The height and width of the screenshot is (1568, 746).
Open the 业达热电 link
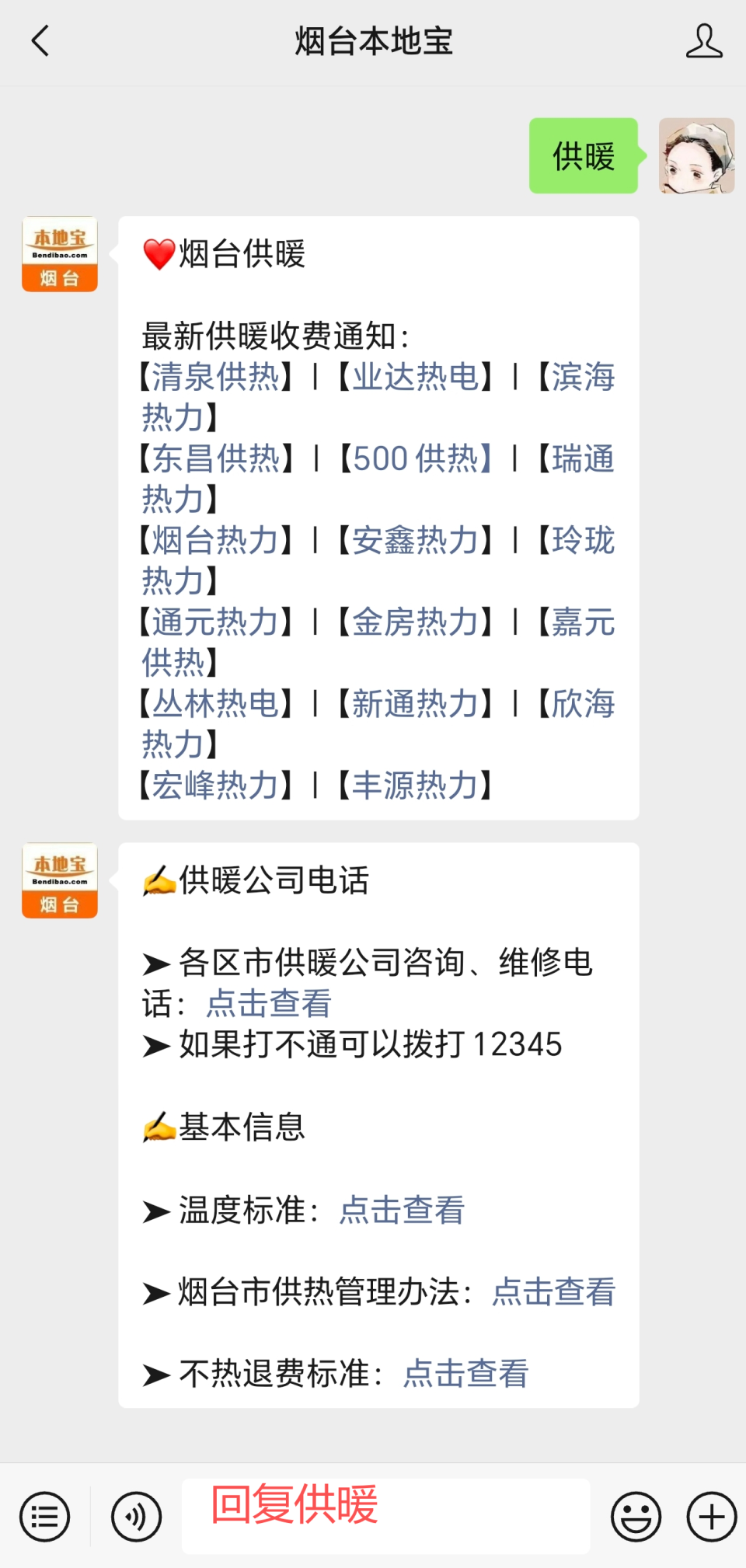pos(416,377)
